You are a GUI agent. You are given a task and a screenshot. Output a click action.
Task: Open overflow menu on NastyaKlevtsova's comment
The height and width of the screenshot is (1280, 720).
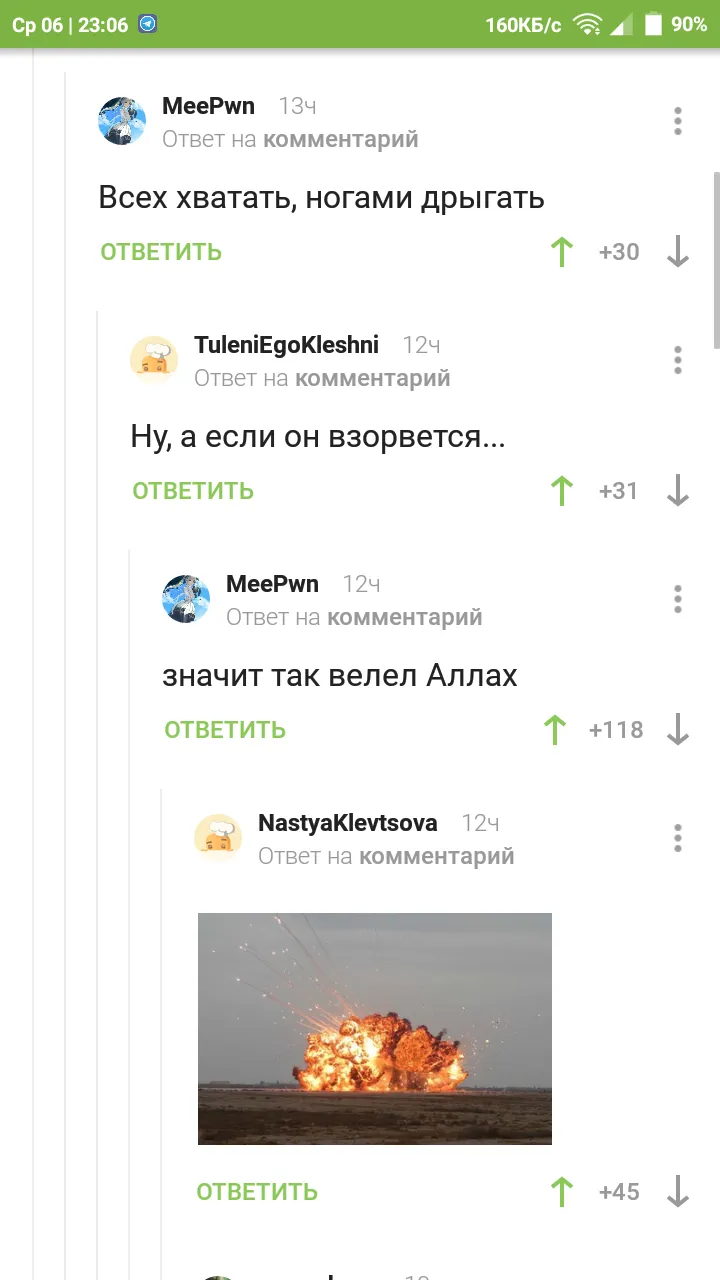click(678, 838)
